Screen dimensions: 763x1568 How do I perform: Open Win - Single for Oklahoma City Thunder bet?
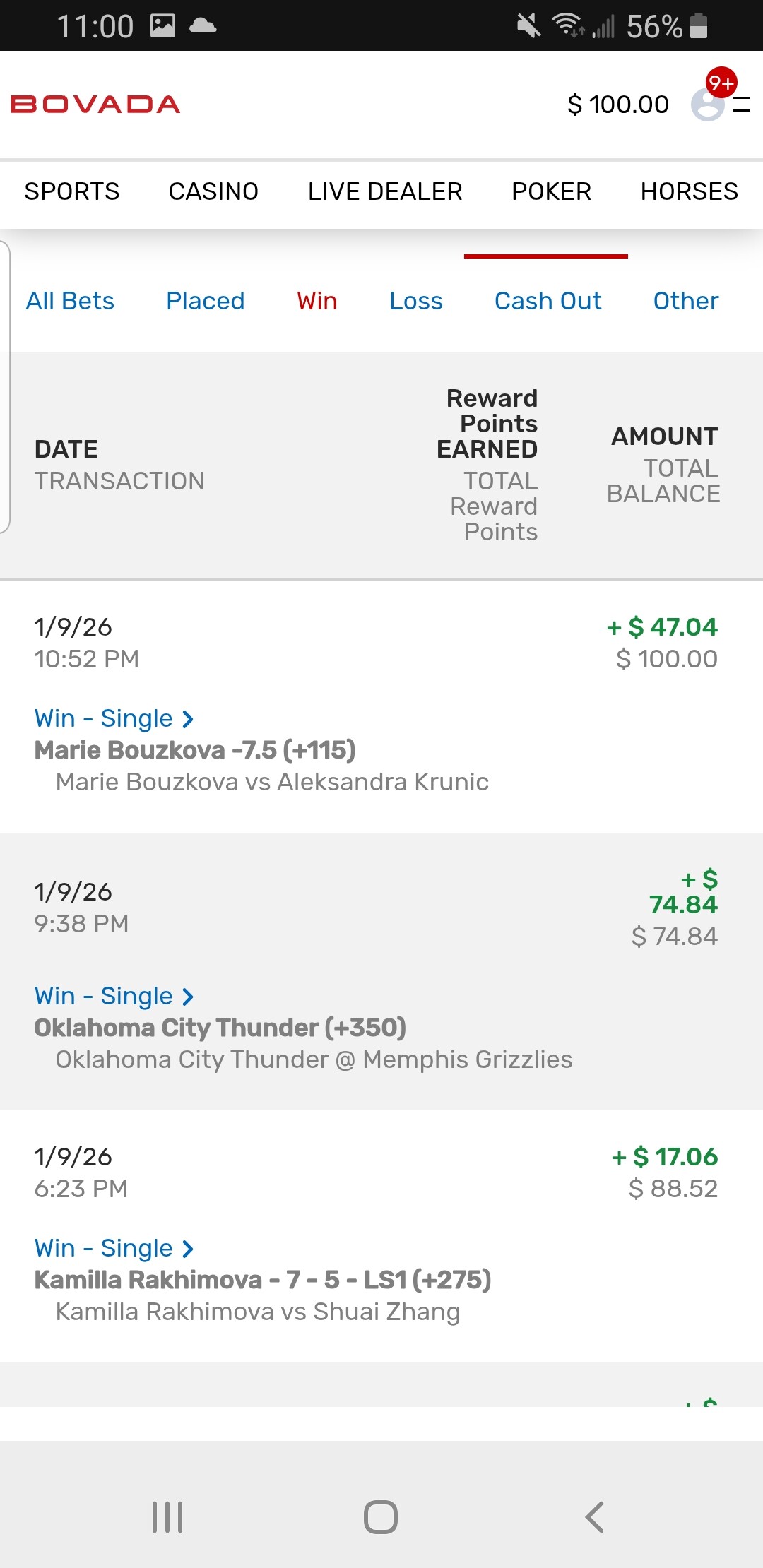click(x=114, y=996)
